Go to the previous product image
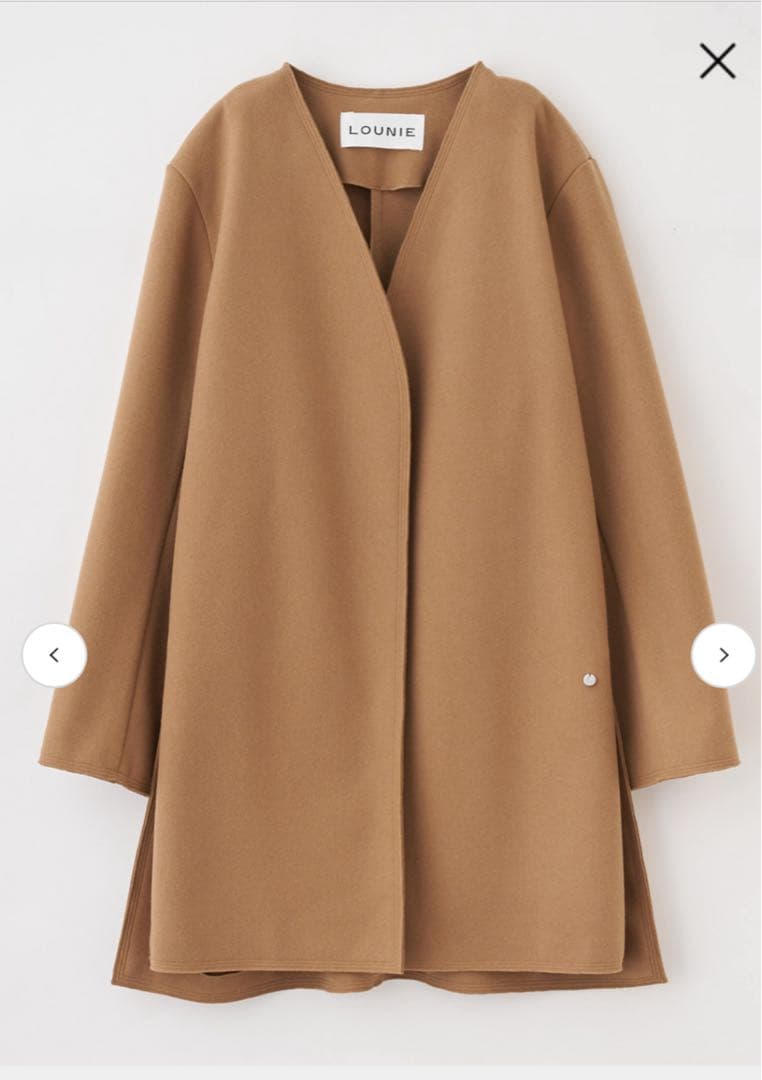Viewport: 762px width, 1080px height. coord(55,655)
